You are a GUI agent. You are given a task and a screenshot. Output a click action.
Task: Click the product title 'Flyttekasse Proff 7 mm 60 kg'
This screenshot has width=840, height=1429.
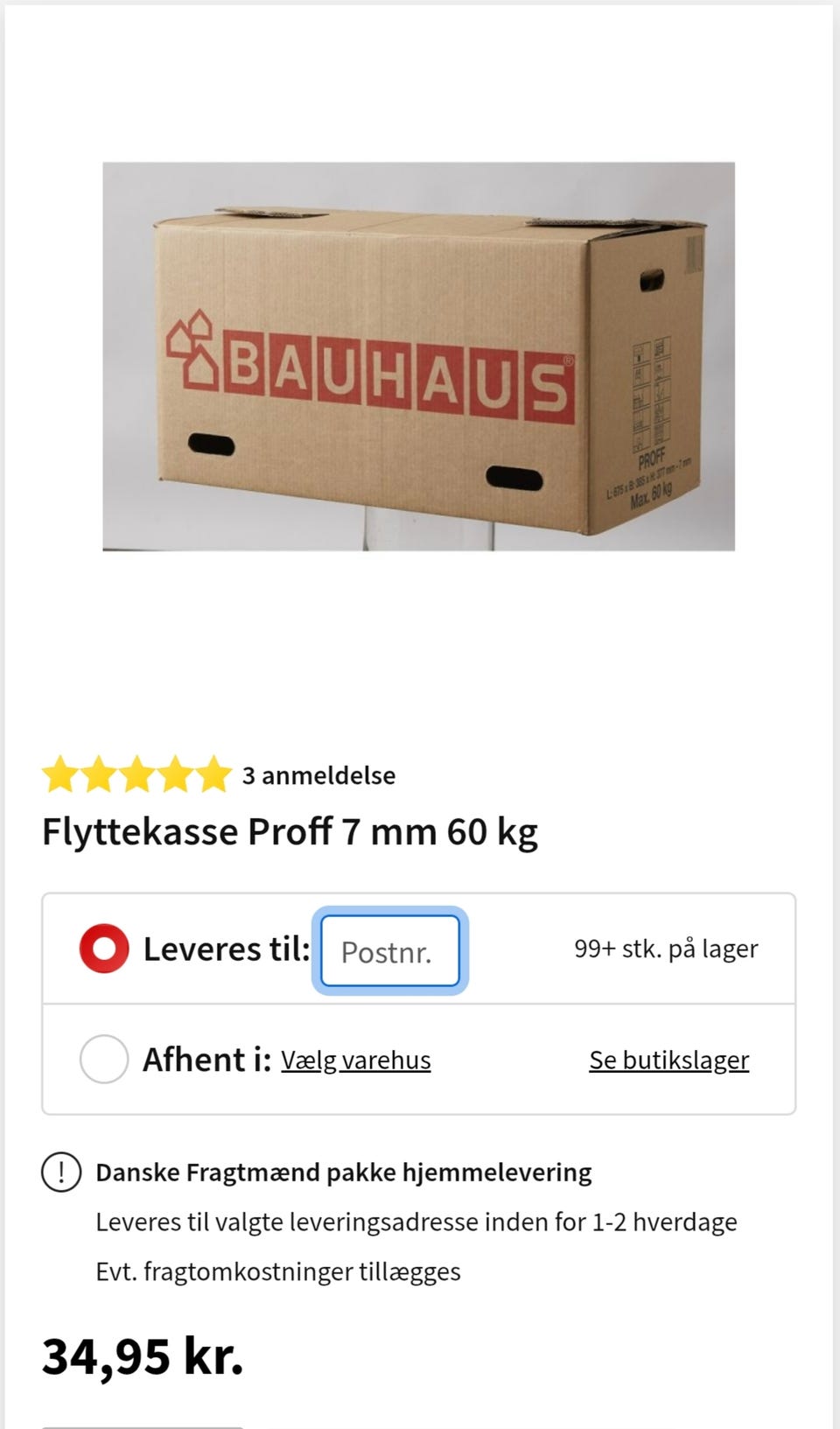point(290,832)
